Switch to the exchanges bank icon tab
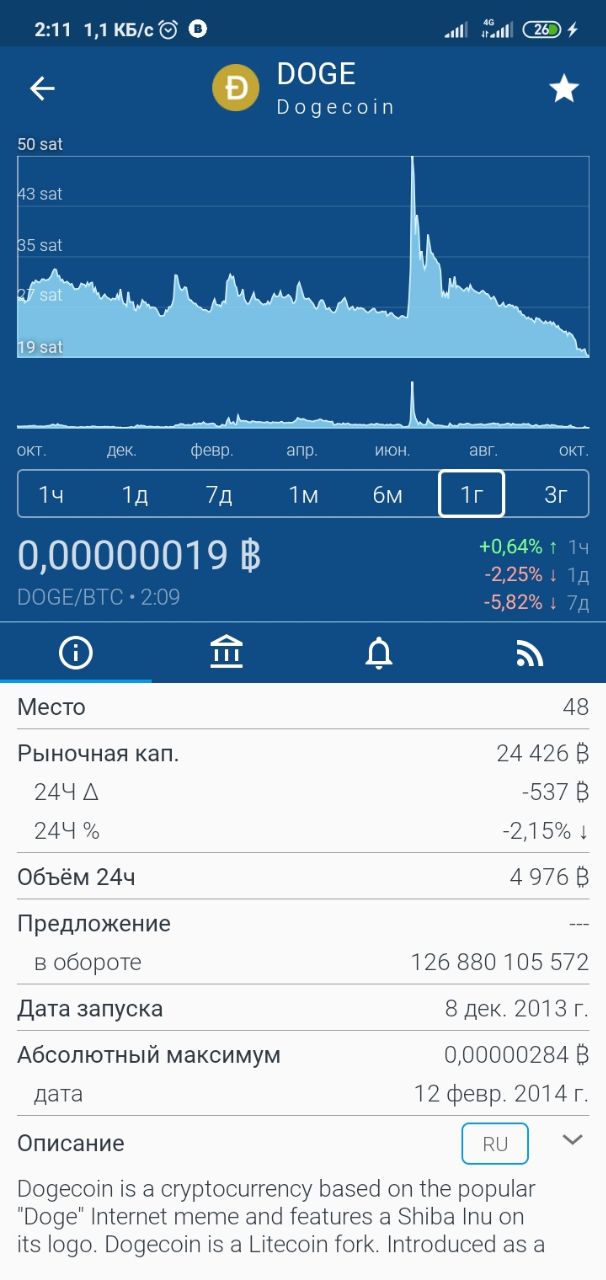The height and width of the screenshot is (1280, 606). click(227, 653)
